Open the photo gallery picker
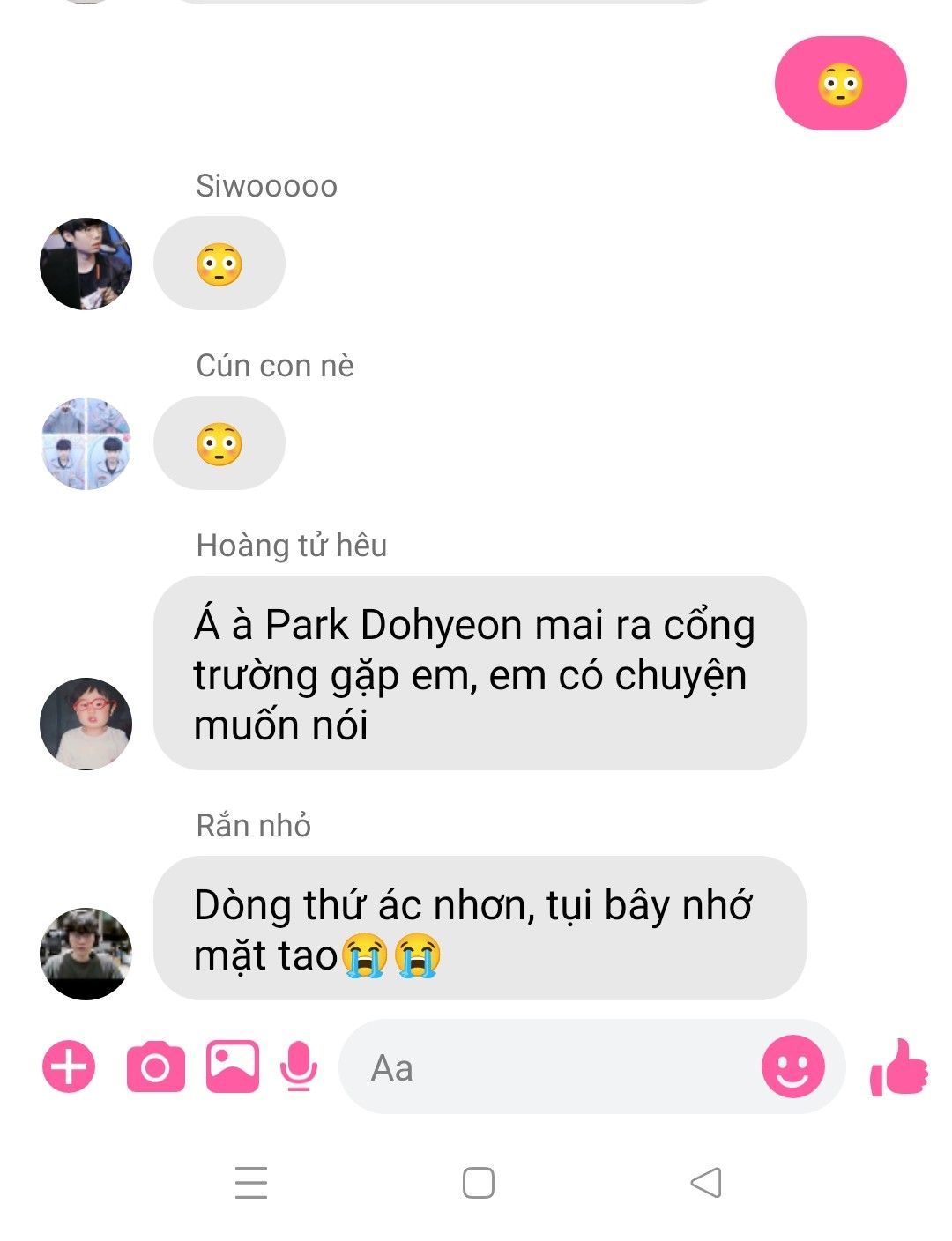This screenshot has height=1241, width=952. [x=233, y=1067]
